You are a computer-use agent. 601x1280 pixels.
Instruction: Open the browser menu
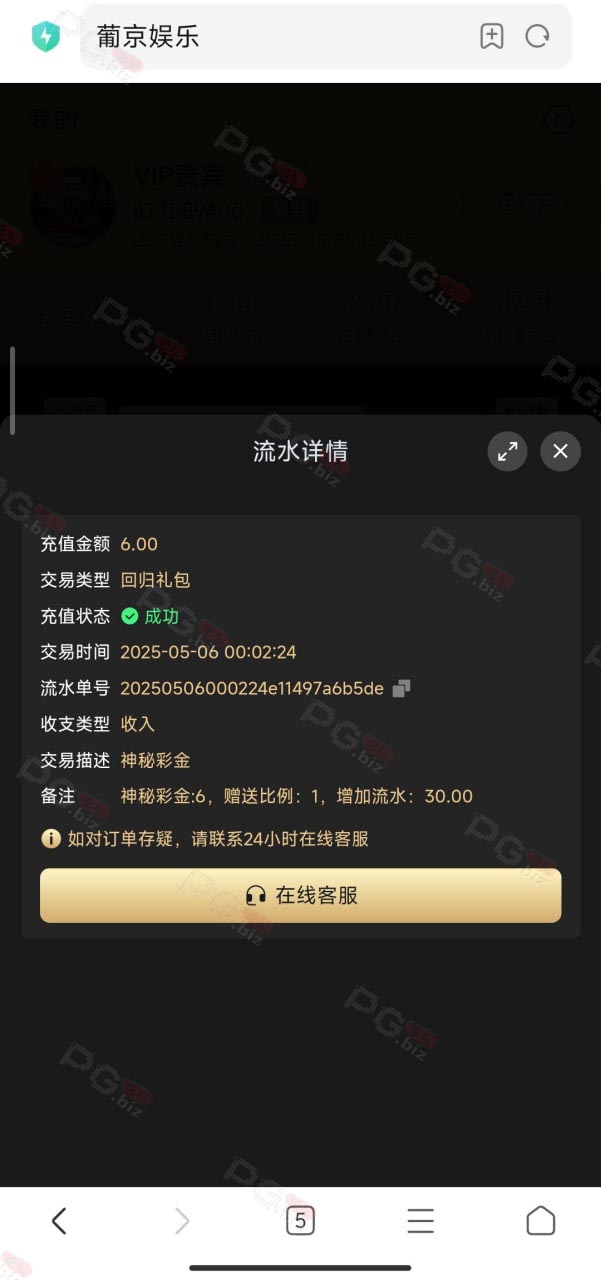point(421,1220)
